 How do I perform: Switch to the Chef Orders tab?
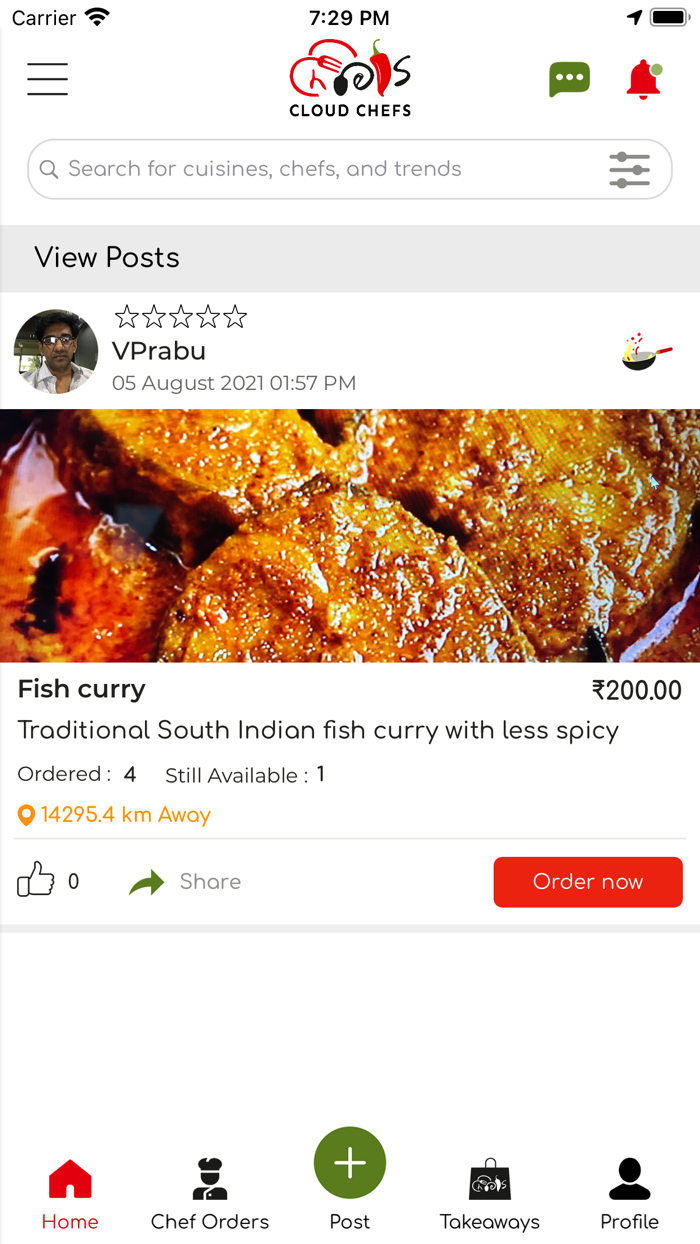point(210,1194)
